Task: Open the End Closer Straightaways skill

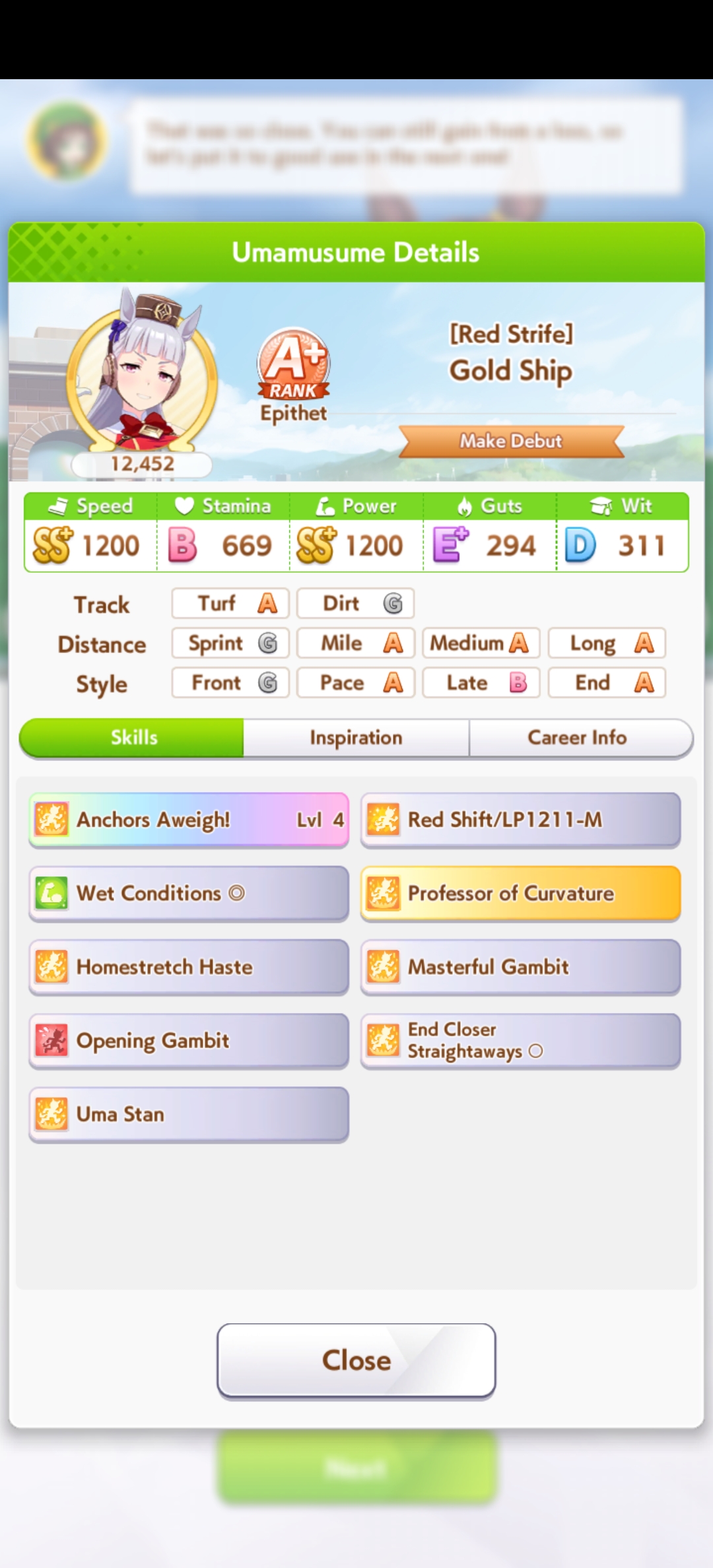Action: coord(520,1041)
